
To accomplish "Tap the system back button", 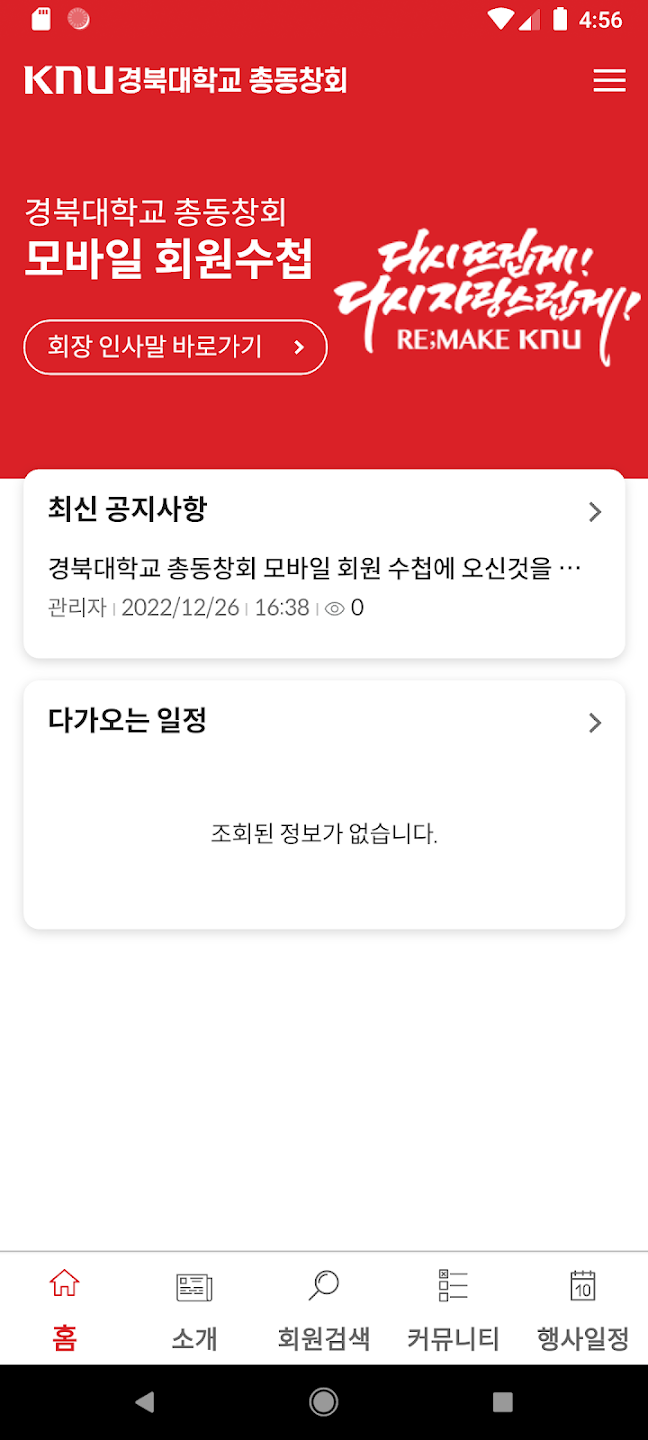I will [x=145, y=1402].
